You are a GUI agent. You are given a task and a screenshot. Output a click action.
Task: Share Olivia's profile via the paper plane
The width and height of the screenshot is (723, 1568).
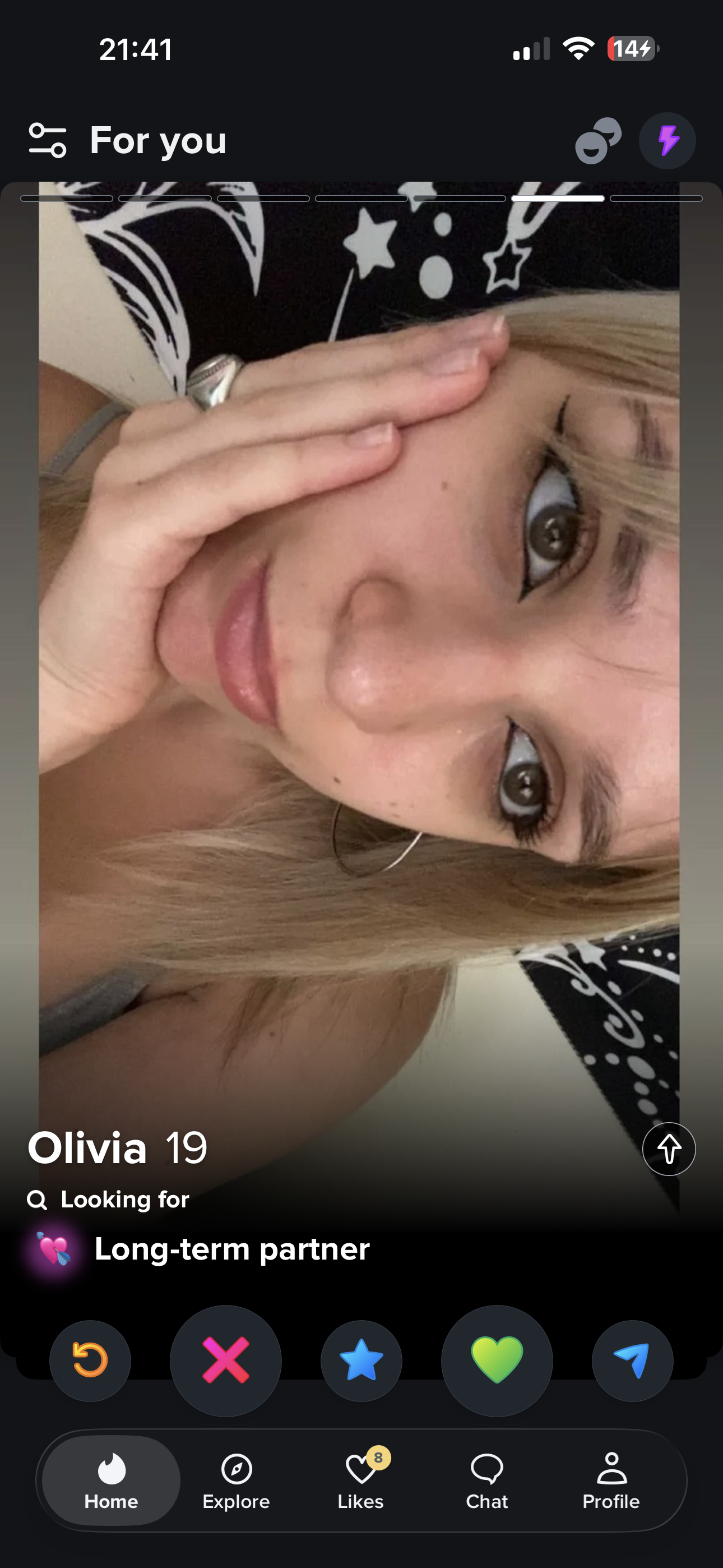click(632, 1361)
